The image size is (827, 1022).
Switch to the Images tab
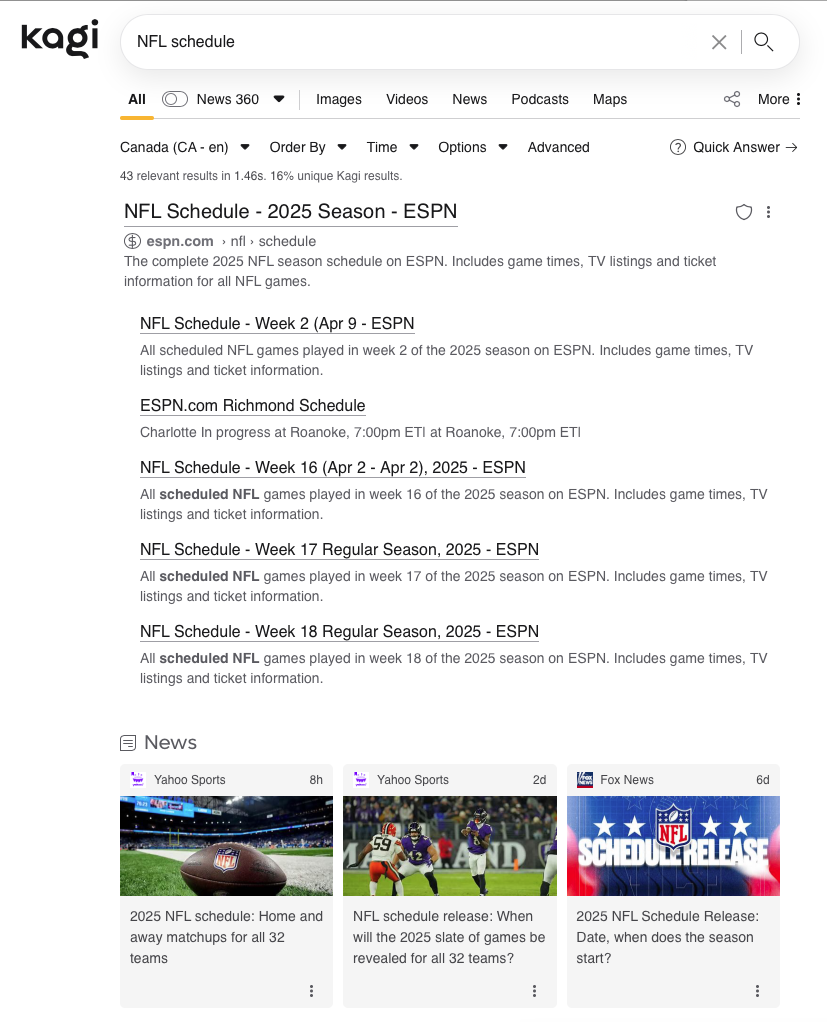click(339, 99)
